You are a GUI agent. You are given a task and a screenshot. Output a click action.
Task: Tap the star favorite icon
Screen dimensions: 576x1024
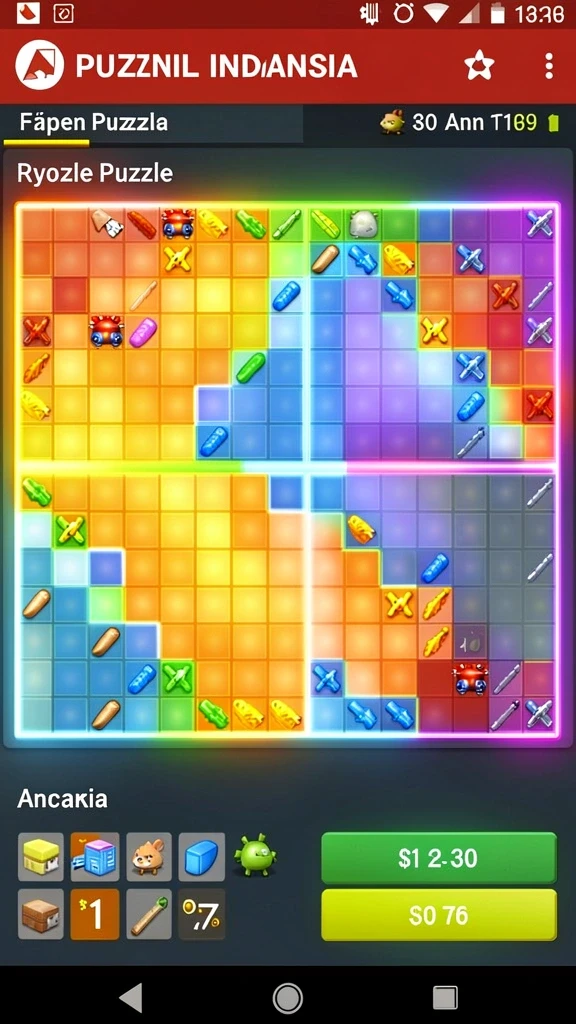tap(479, 67)
